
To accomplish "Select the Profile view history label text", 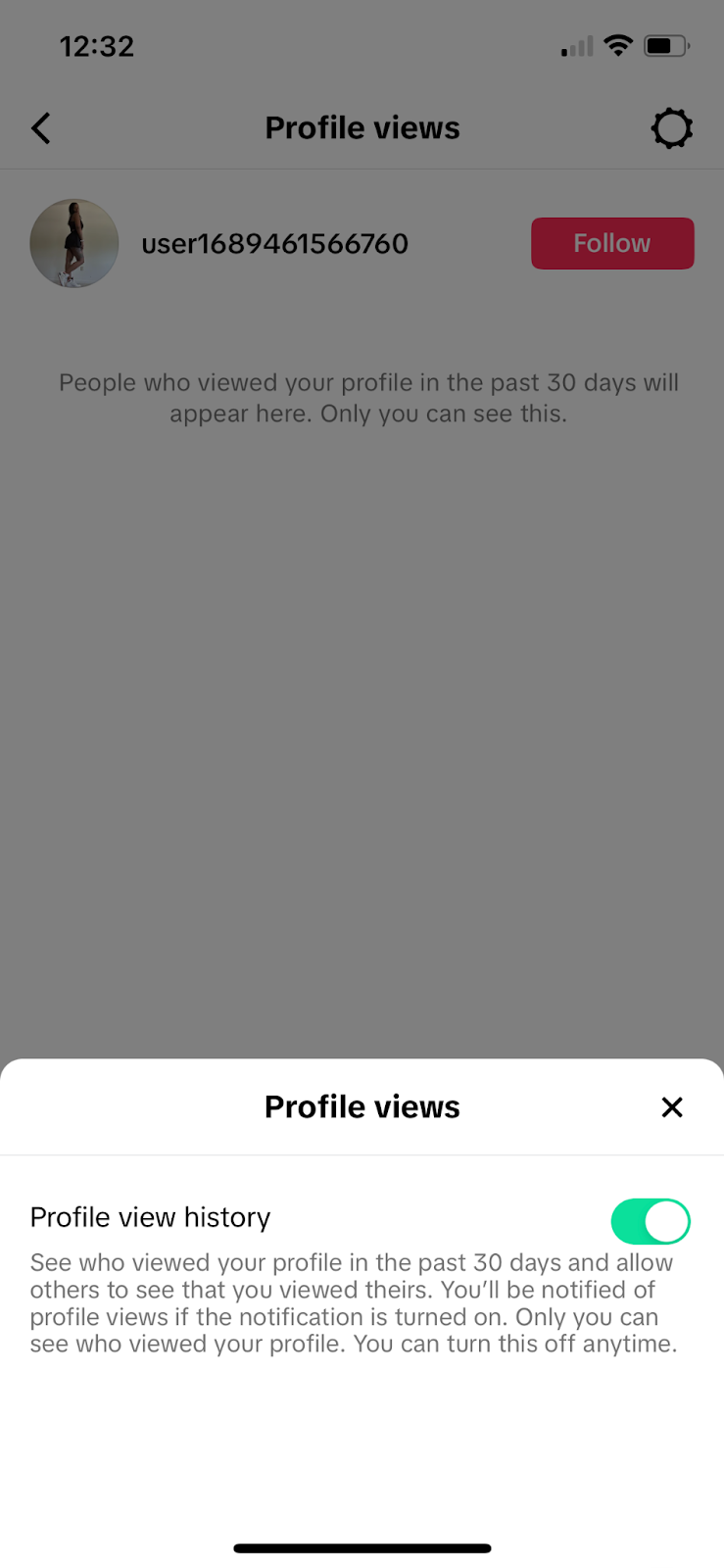I will pyautogui.click(x=150, y=1216).
